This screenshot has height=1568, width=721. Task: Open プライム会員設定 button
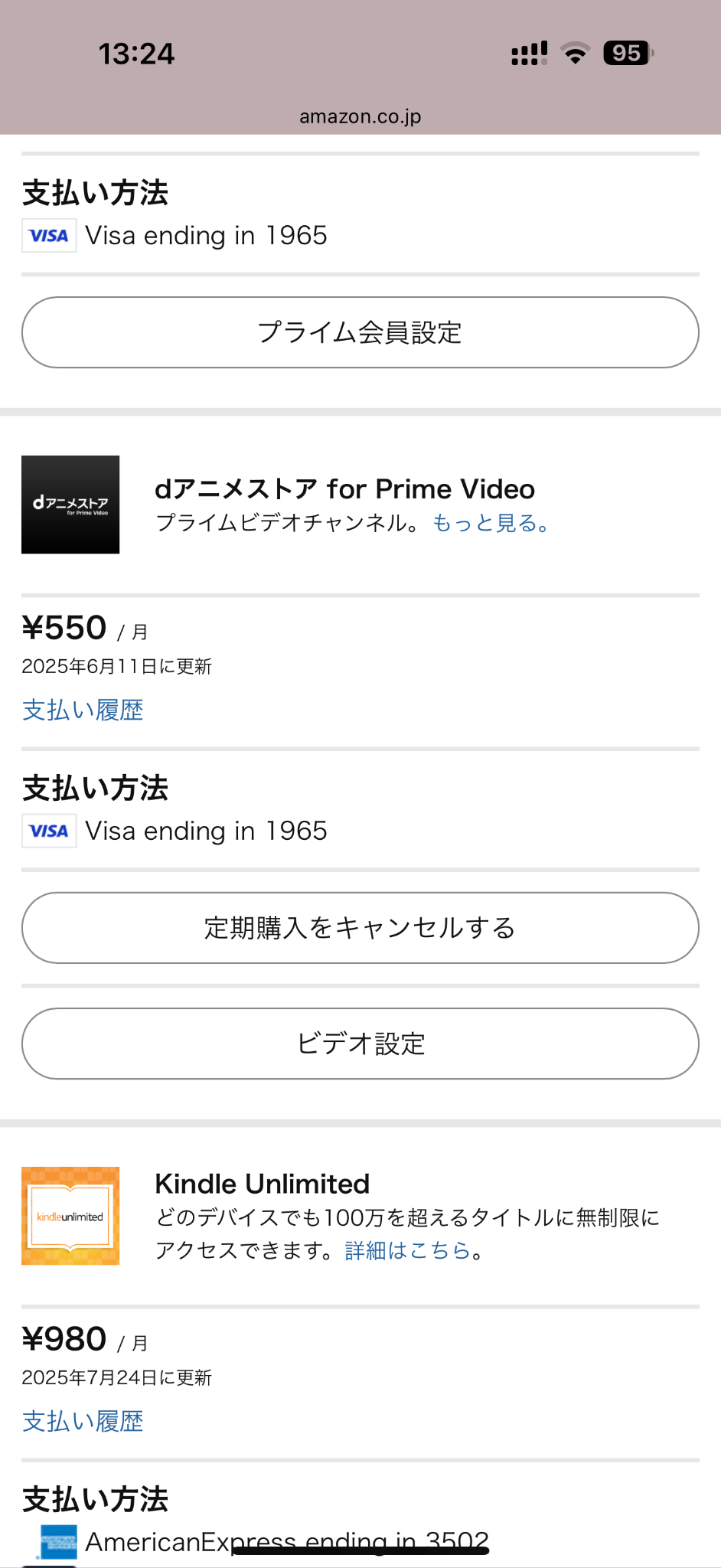[x=360, y=332]
